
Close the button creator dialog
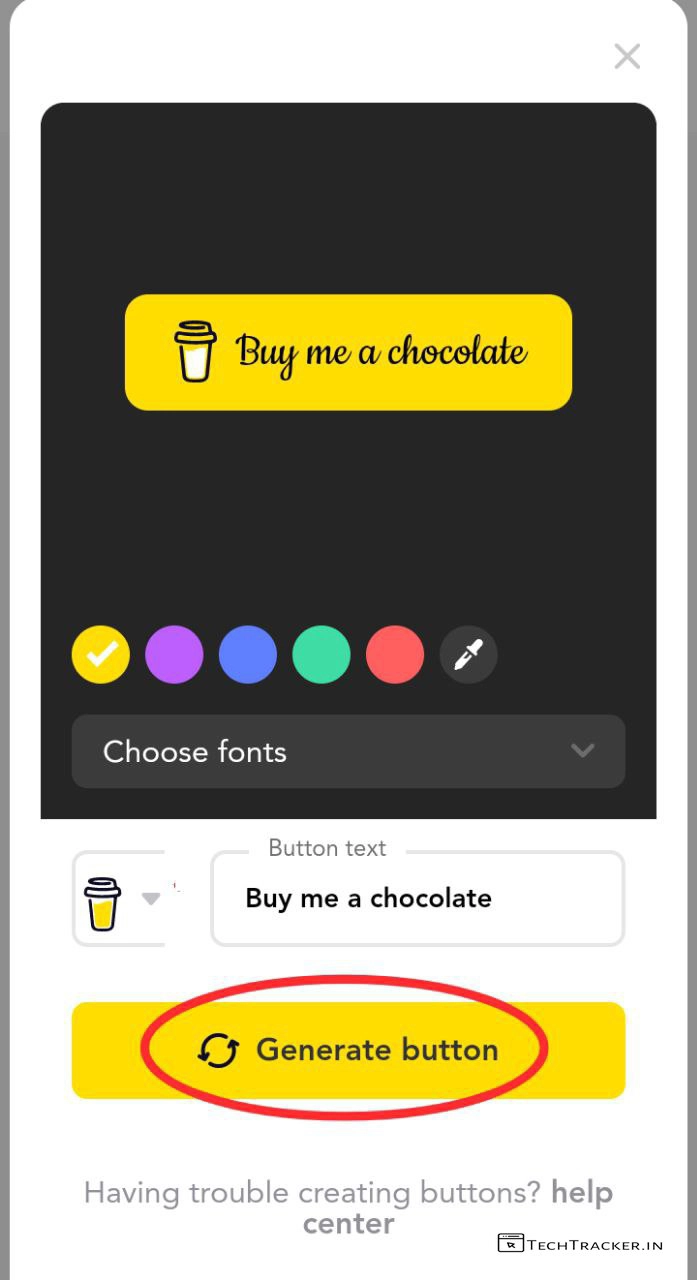[x=627, y=57]
